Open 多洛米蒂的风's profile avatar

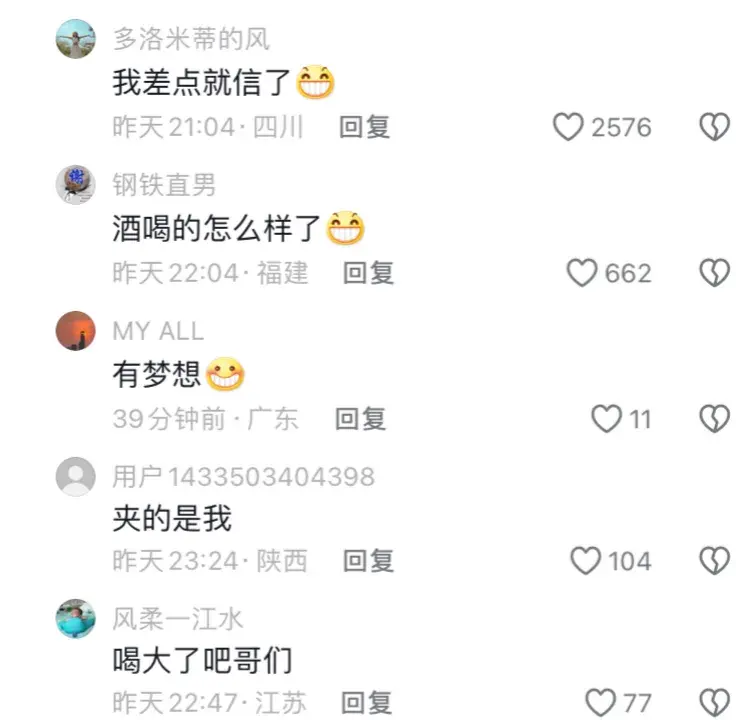click(x=76, y=39)
